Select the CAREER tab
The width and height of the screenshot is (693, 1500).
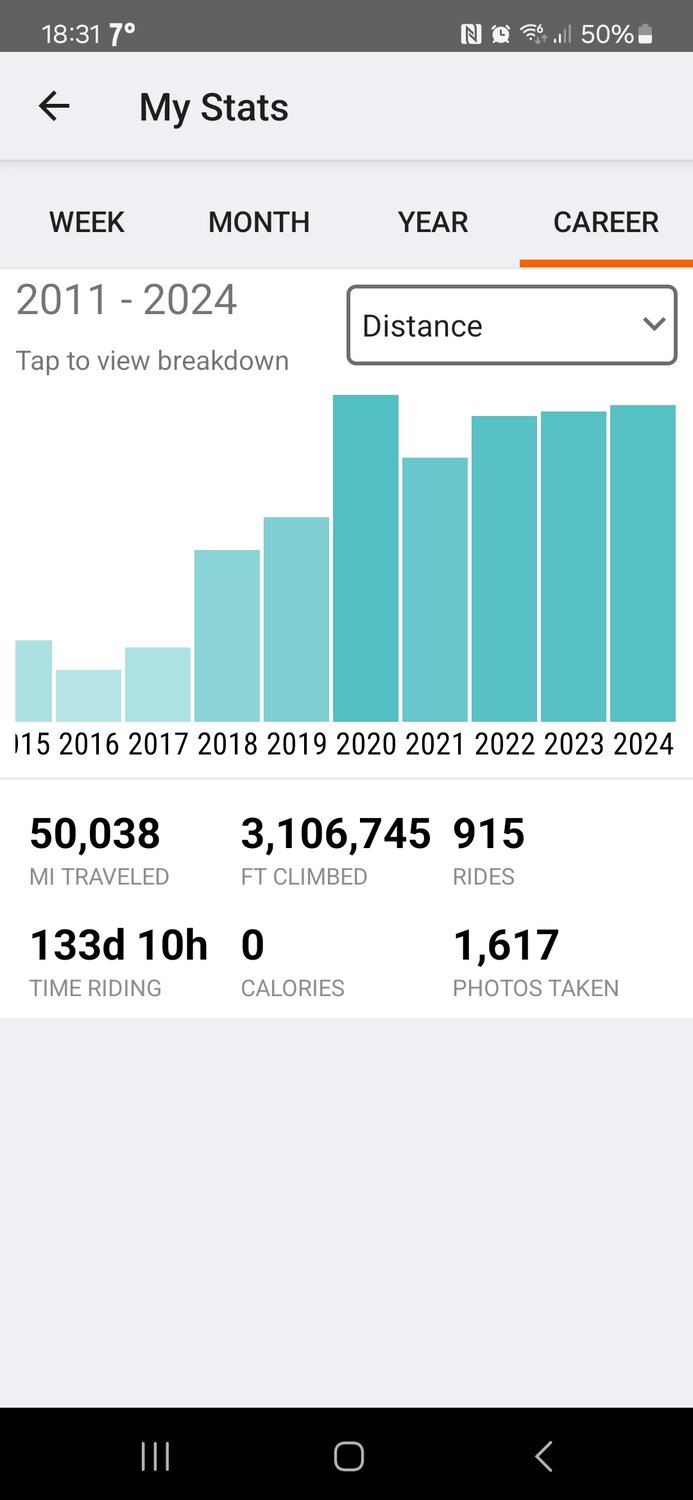606,222
